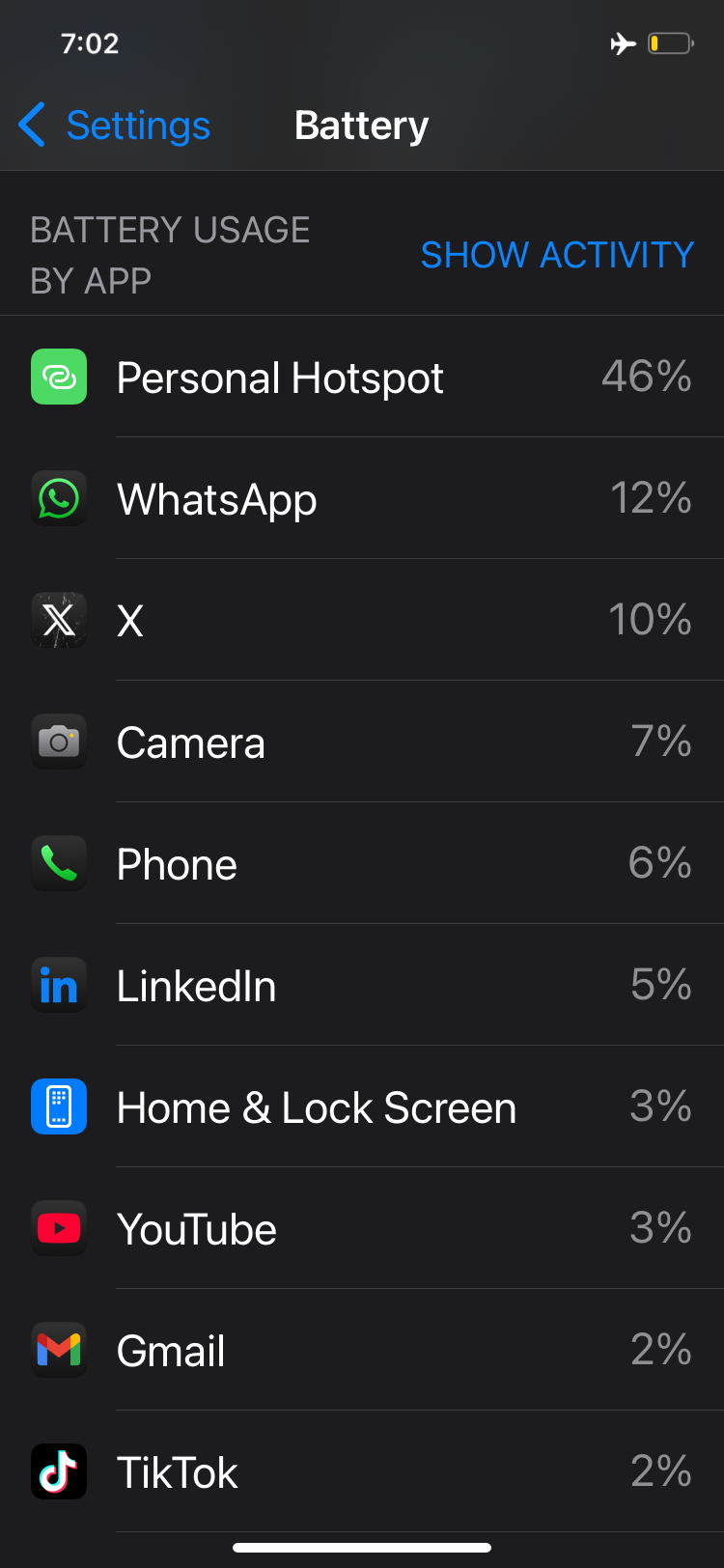Viewport: 724px width, 1568px height.
Task: Tap the Personal Hotspot app icon
Action: 59,378
